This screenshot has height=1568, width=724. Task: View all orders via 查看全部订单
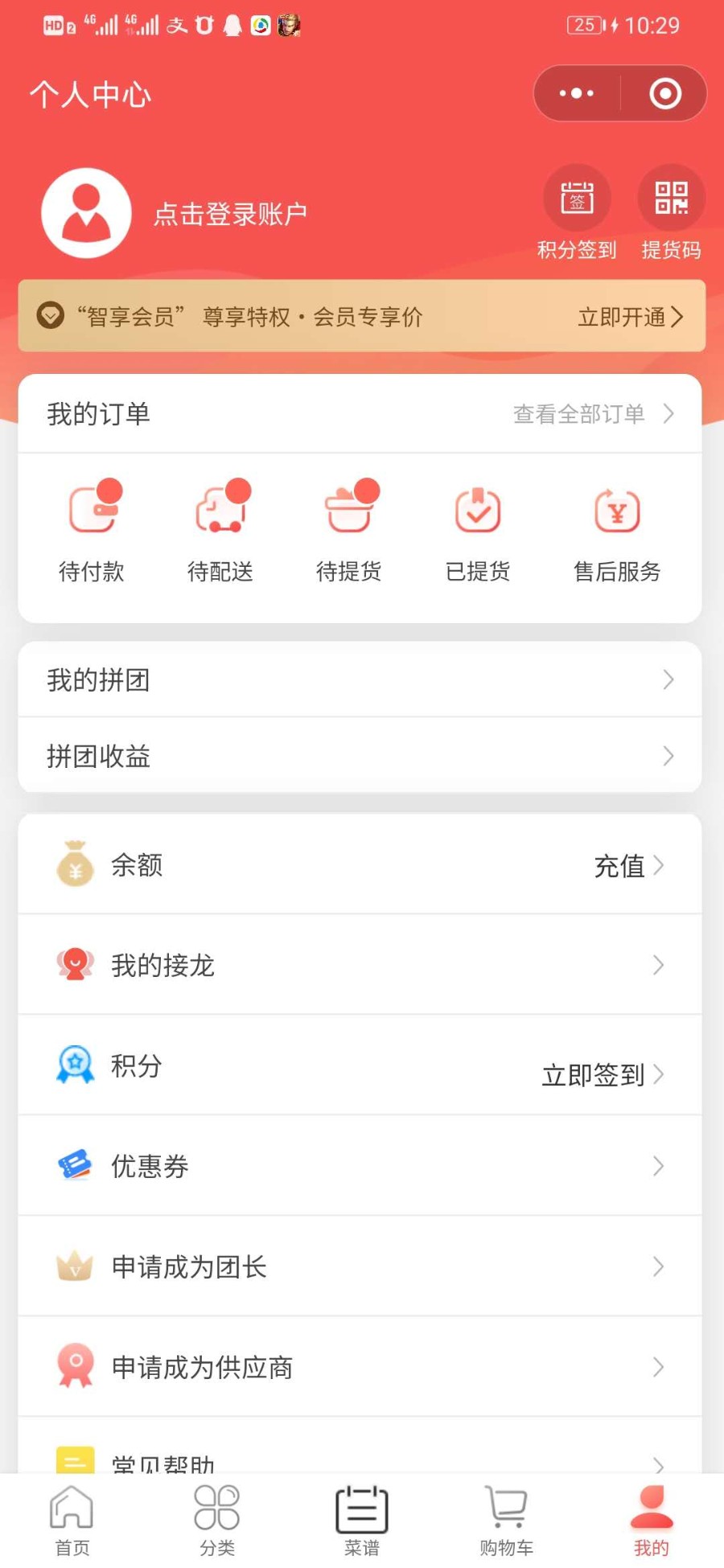593,414
